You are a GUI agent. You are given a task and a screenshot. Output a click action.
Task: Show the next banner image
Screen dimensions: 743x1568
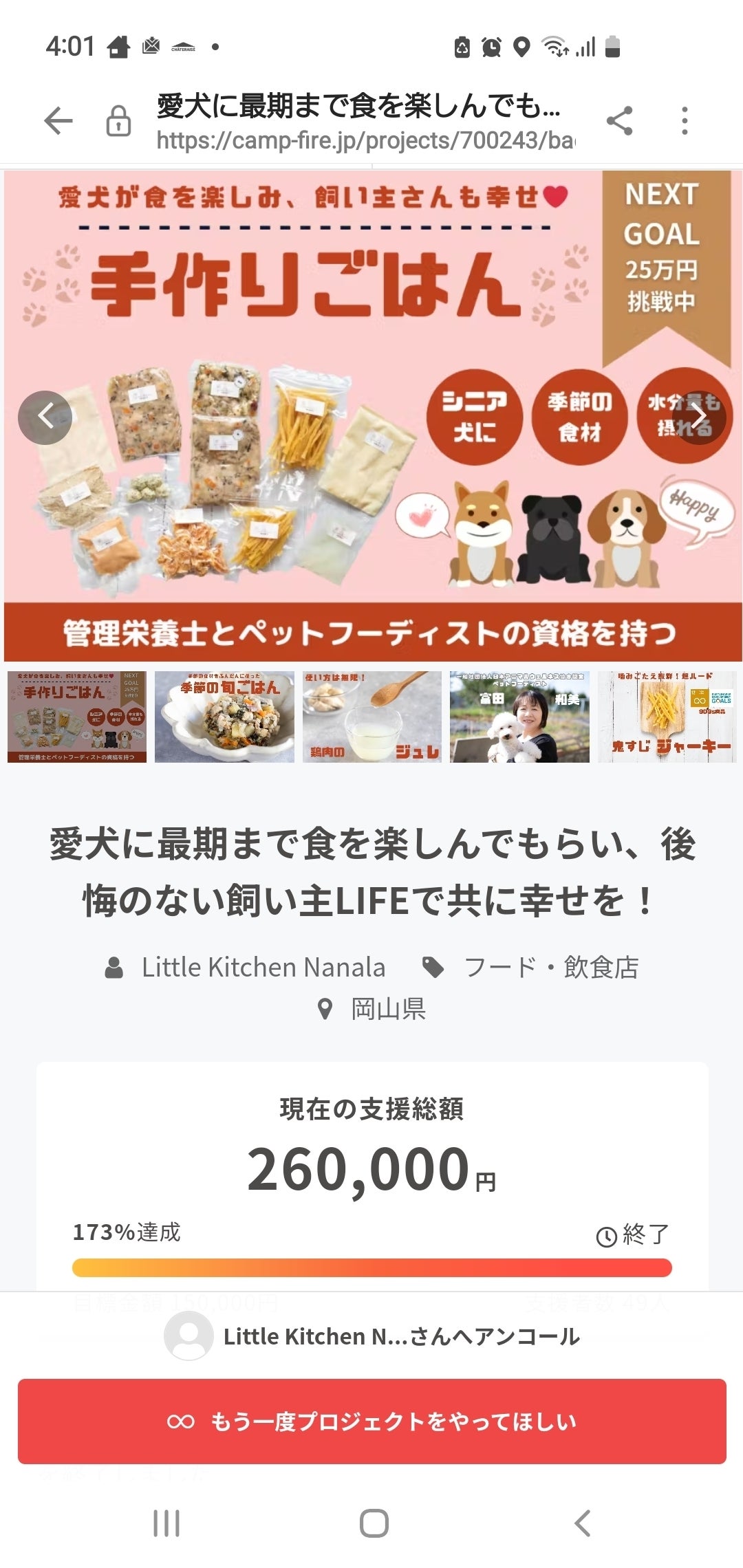point(698,417)
